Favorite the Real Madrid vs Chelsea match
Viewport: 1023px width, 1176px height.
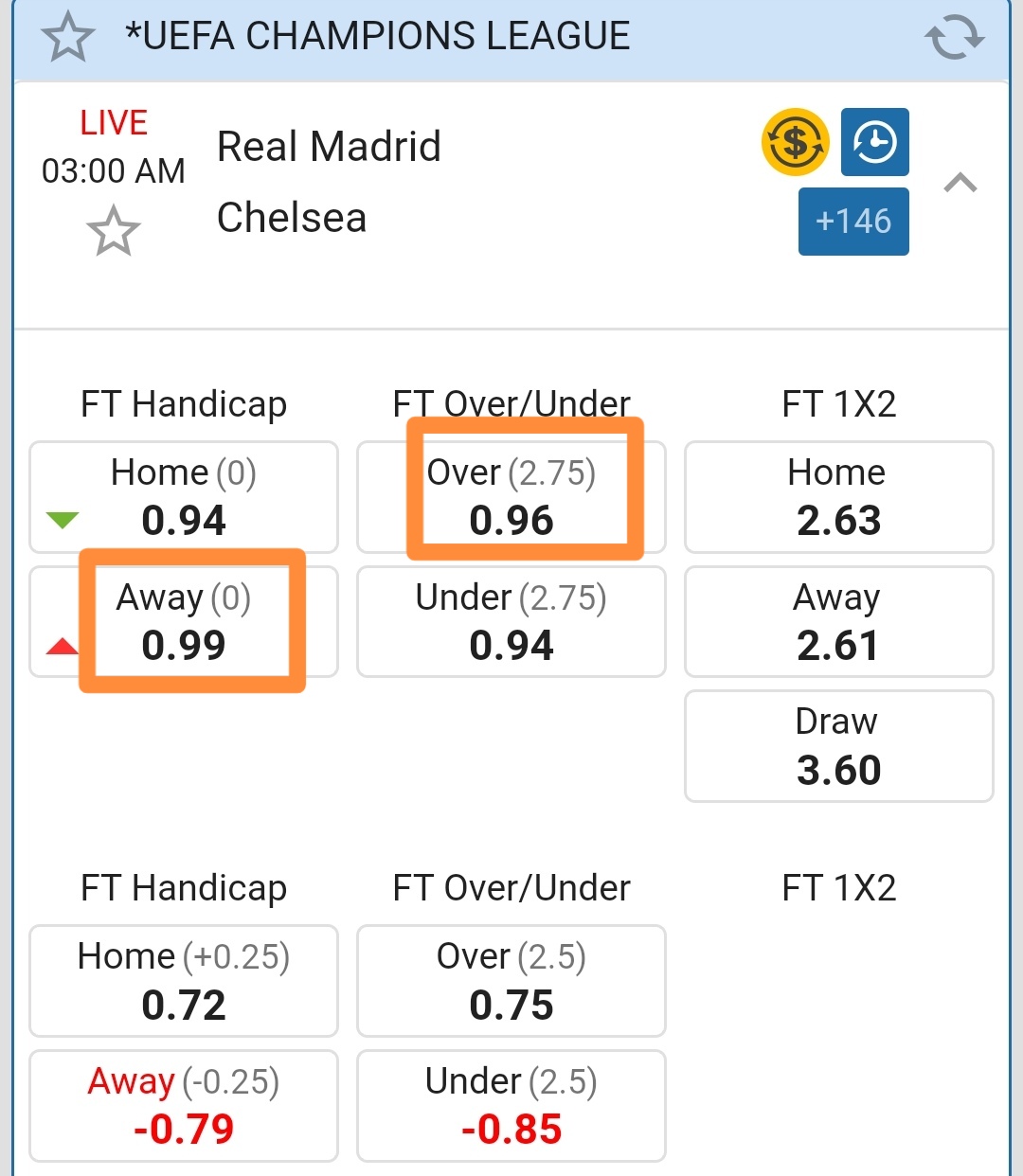(x=113, y=230)
